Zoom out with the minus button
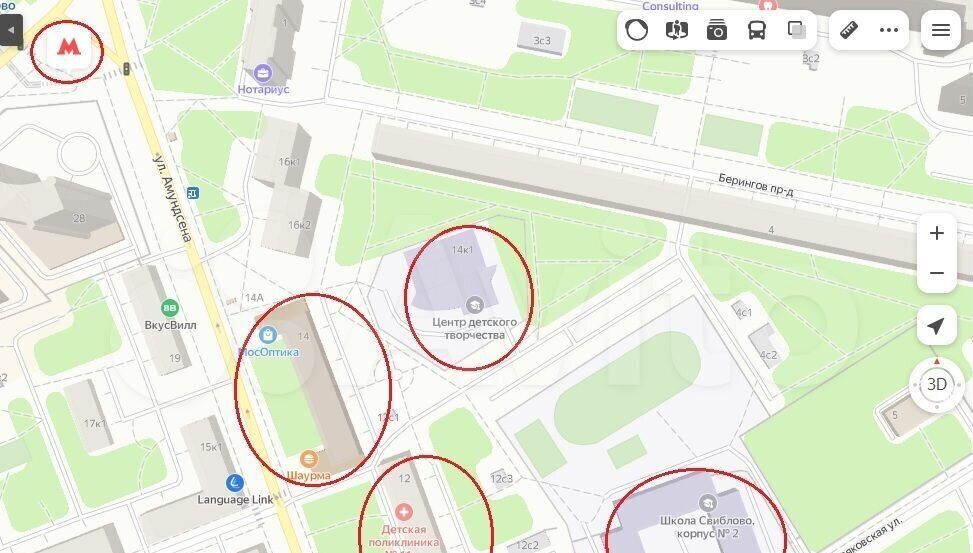Viewport: 973px width, 553px height. click(x=937, y=273)
